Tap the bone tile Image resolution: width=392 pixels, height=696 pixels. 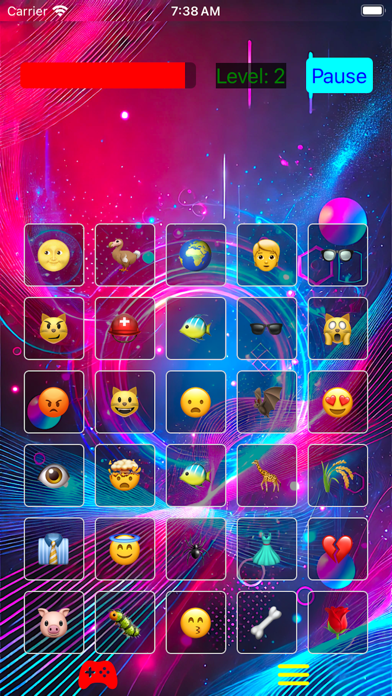[x=267, y=622]
